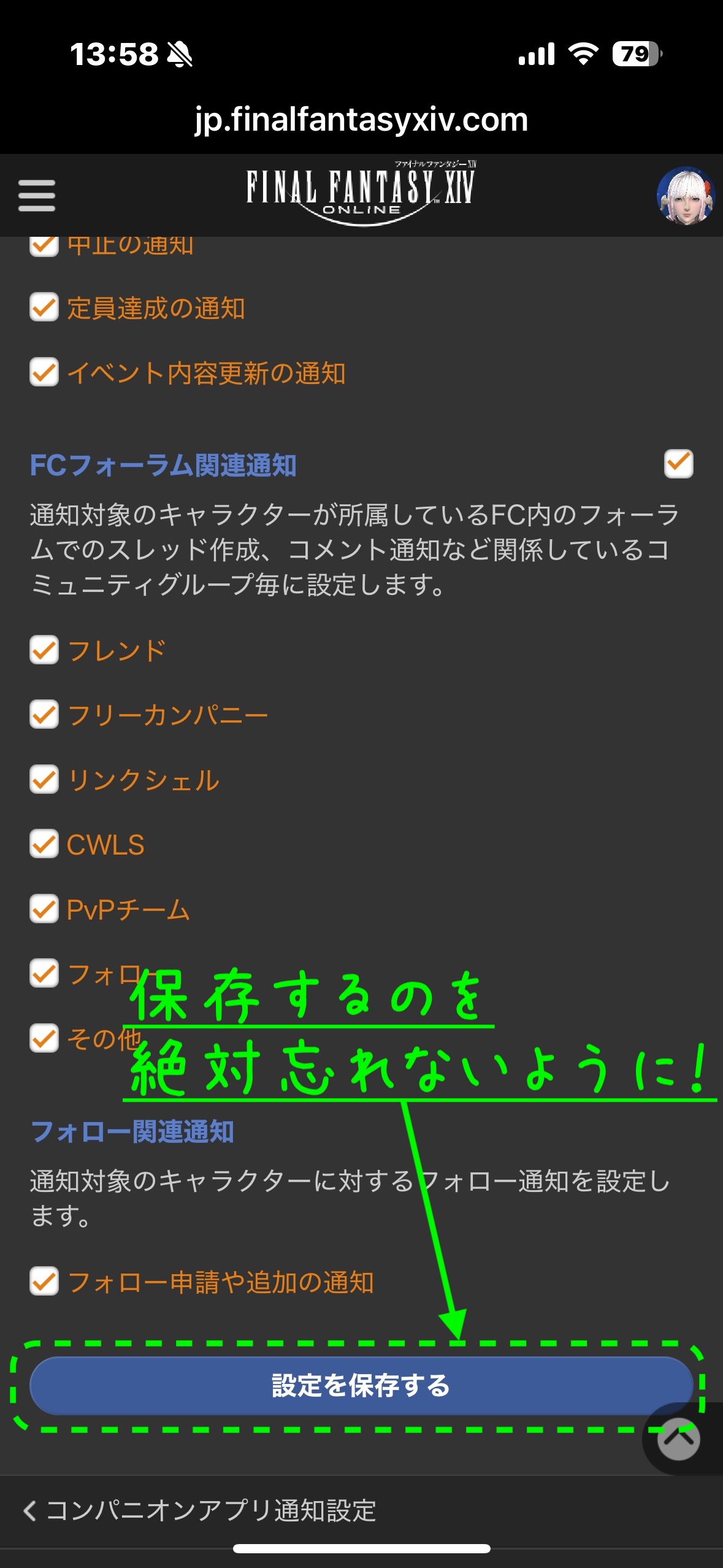Uncheck the CWLS checkbox
This screenshot has width=723, height=1568.
click(44, 844)
